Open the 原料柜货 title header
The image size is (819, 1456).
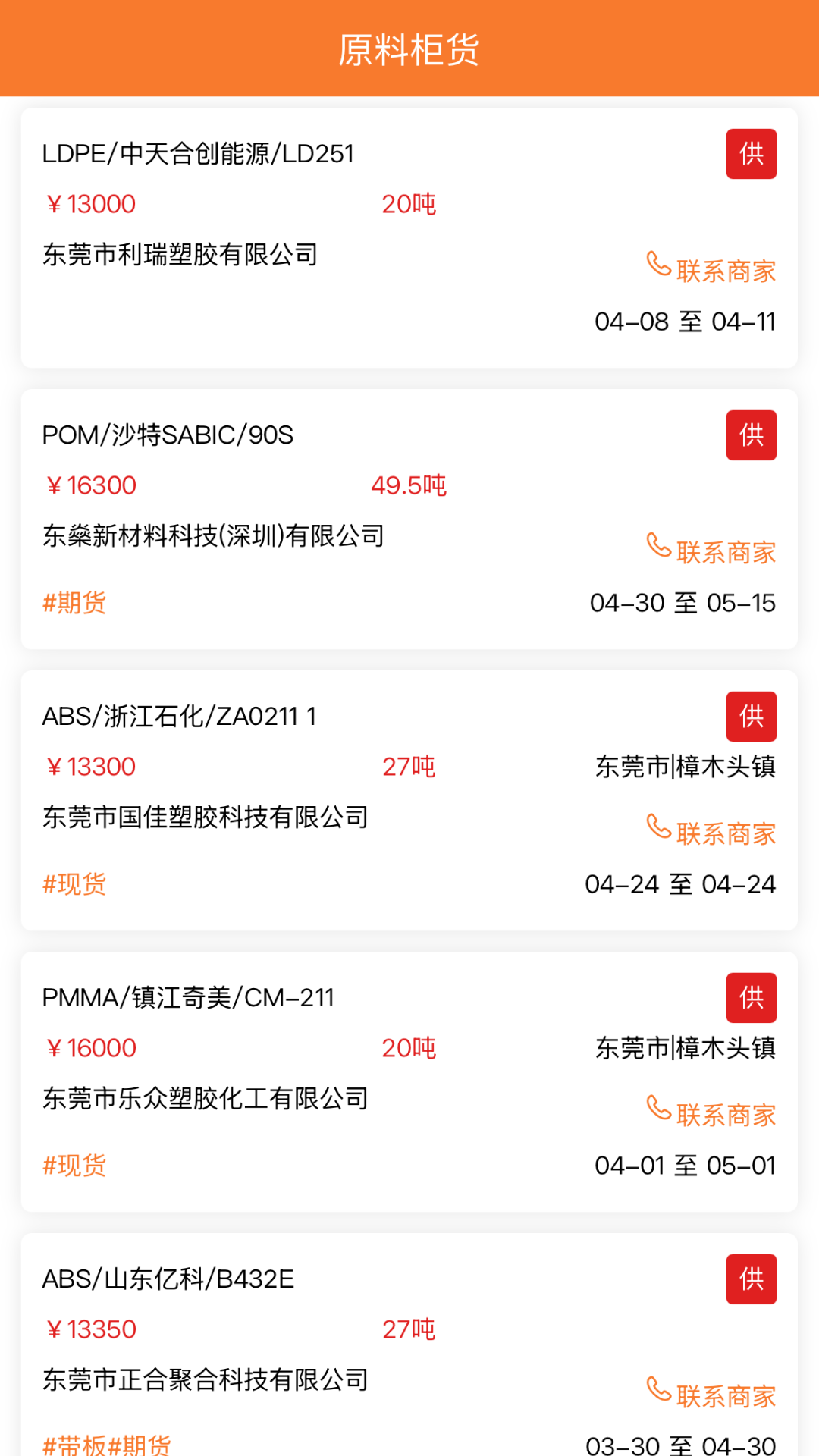click(409, 50)
